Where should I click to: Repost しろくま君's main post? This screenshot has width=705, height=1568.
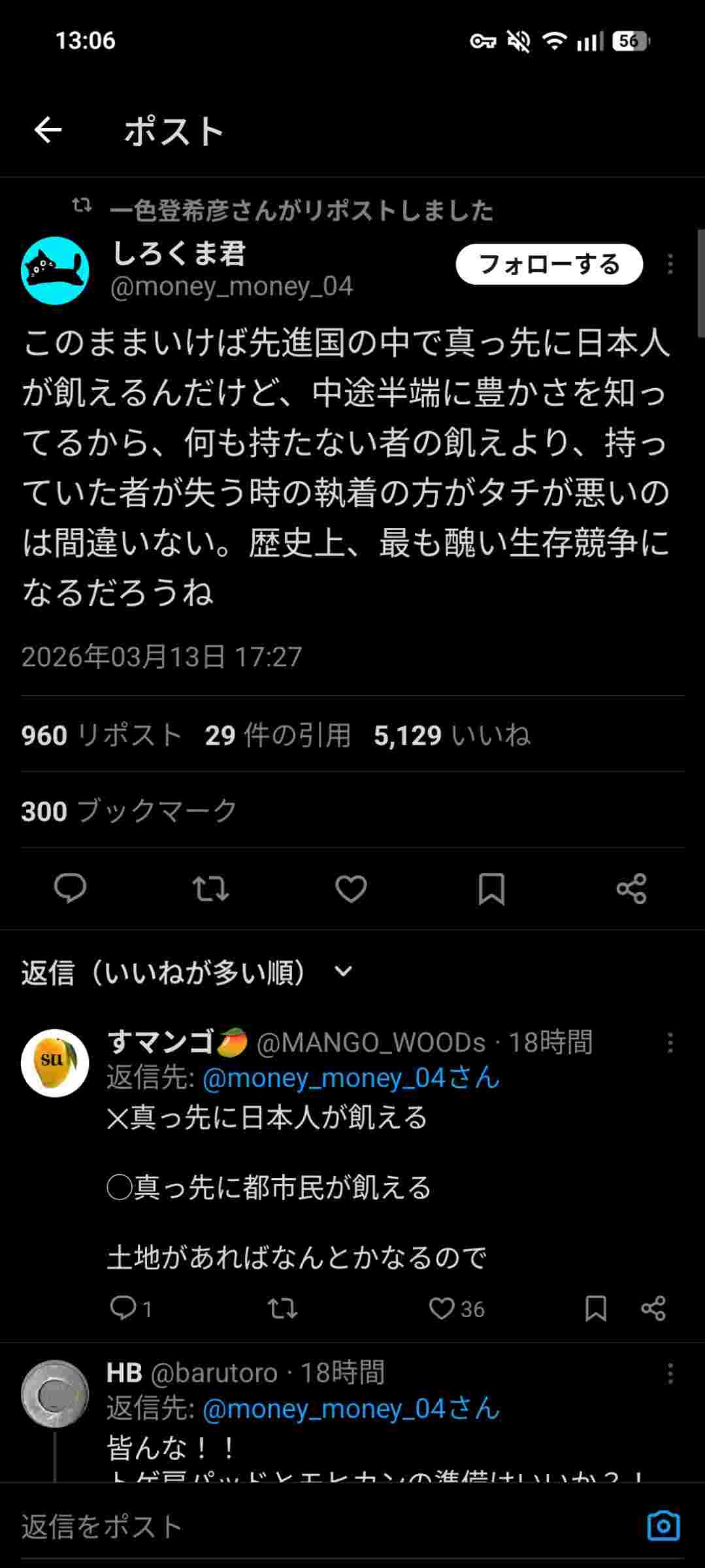pos(210,889)
